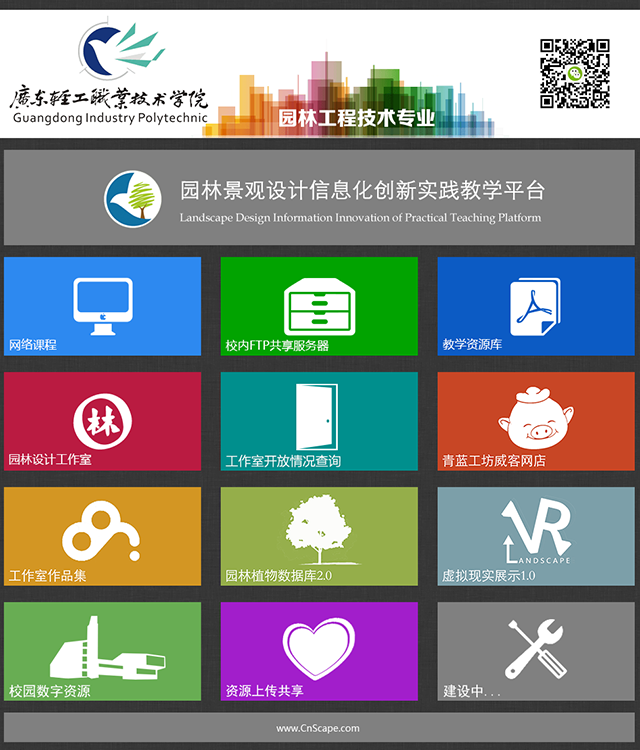Viewport: 640px width, 750px height.
Task: Enter 园林设计工作室
Action: (102, 421)
